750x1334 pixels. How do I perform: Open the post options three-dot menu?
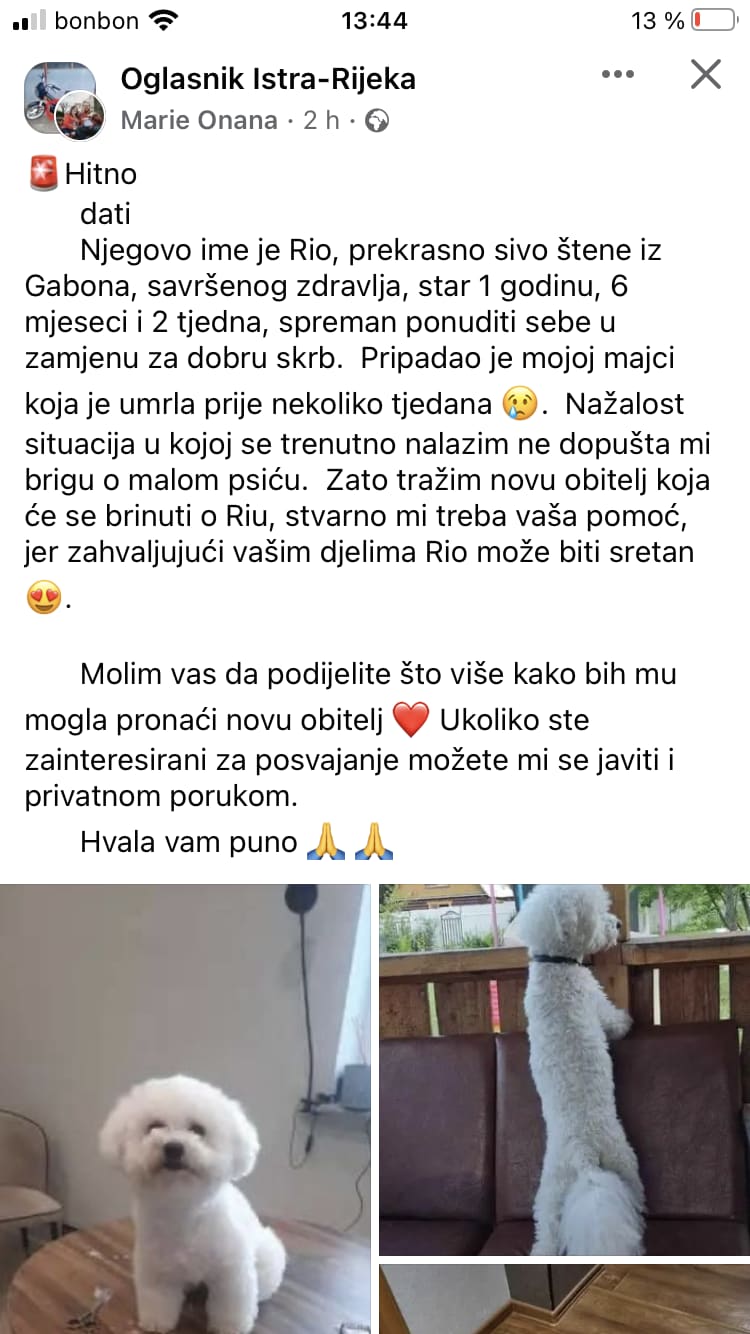(x=617, y=75)
